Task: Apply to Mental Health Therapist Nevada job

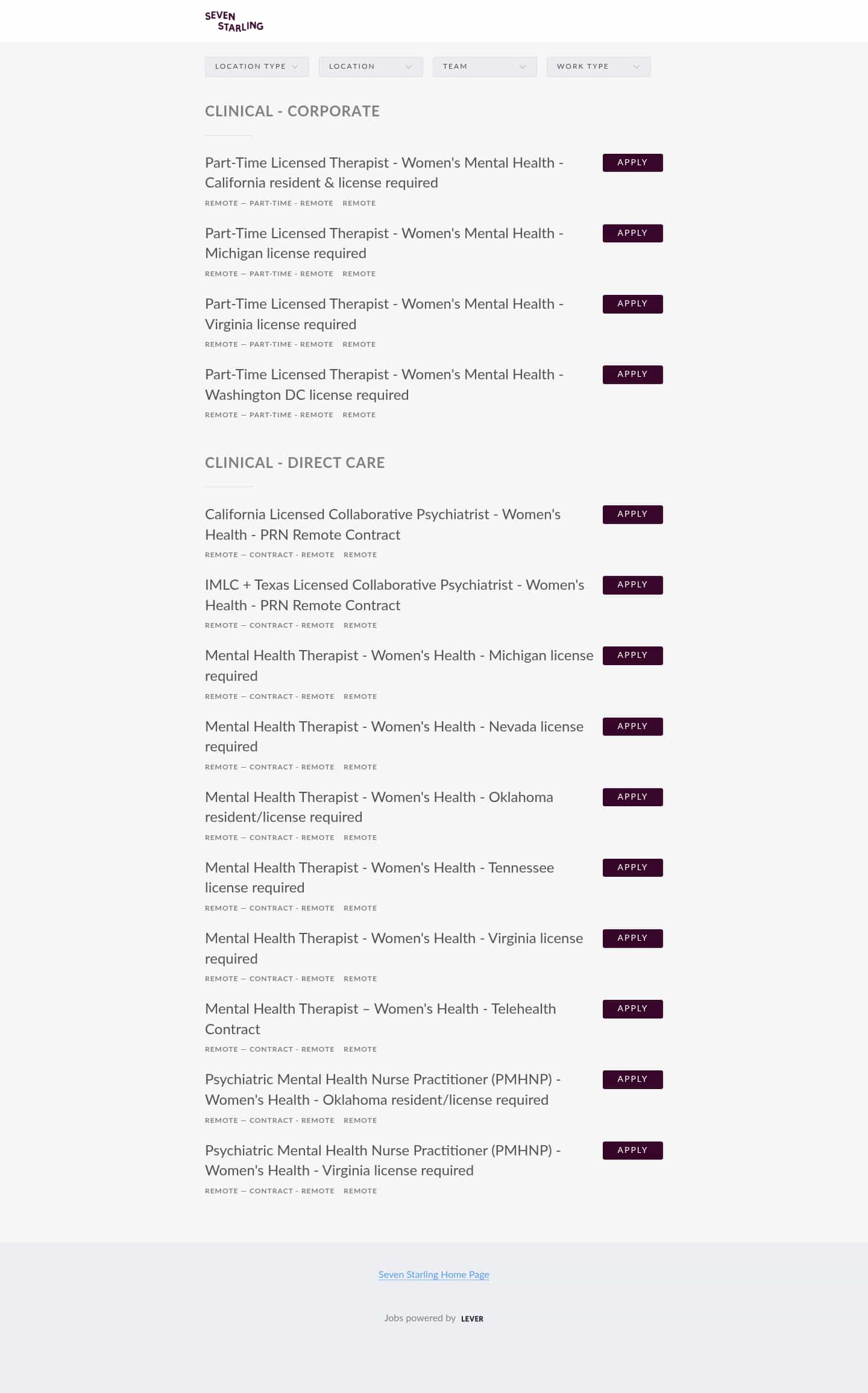Action: click(x=632, y=727)
